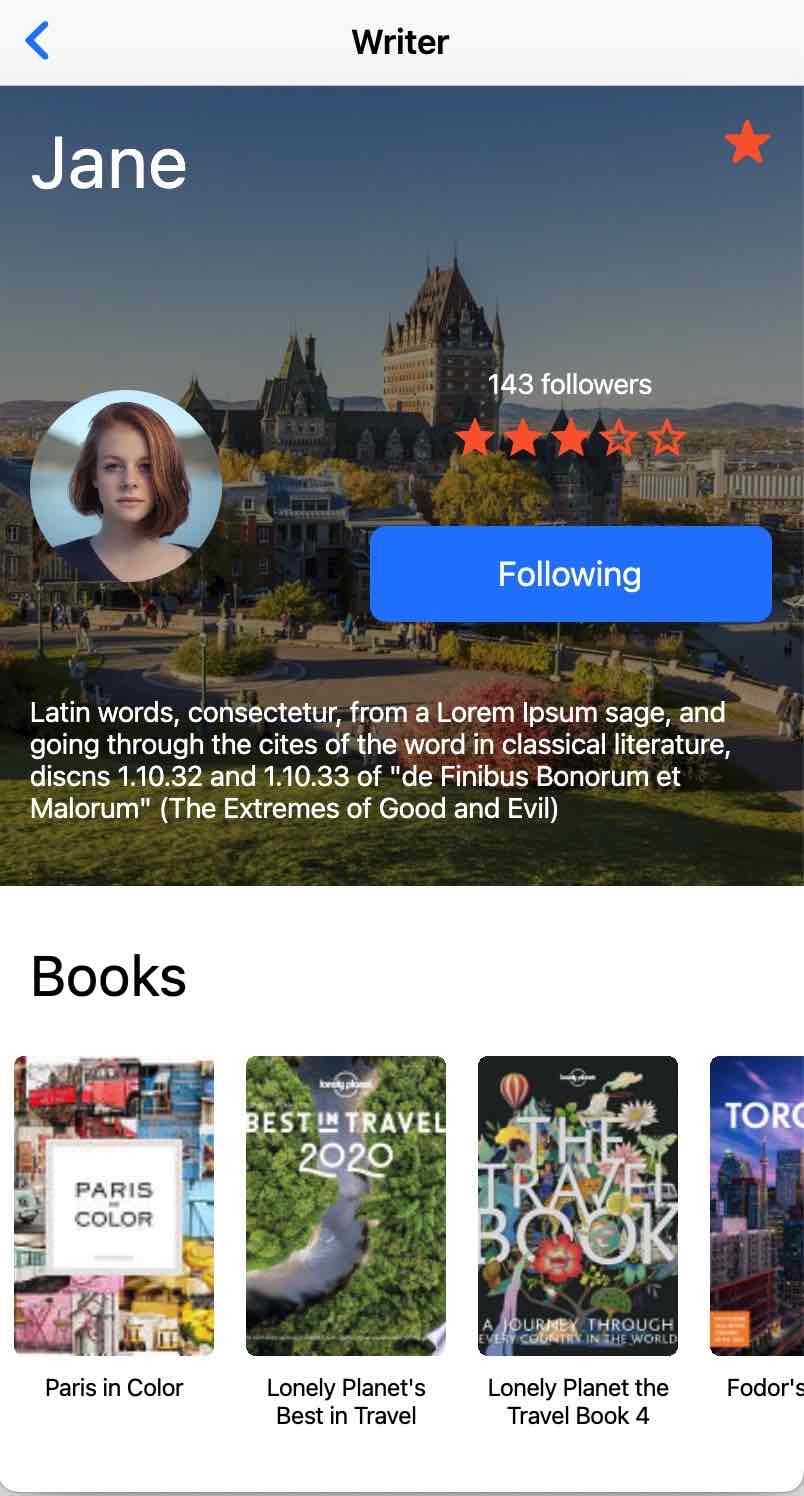Tap the Following button
The width and height of the screenshot is (804, 1496).
pyautogui.click(x=570, y=574)
